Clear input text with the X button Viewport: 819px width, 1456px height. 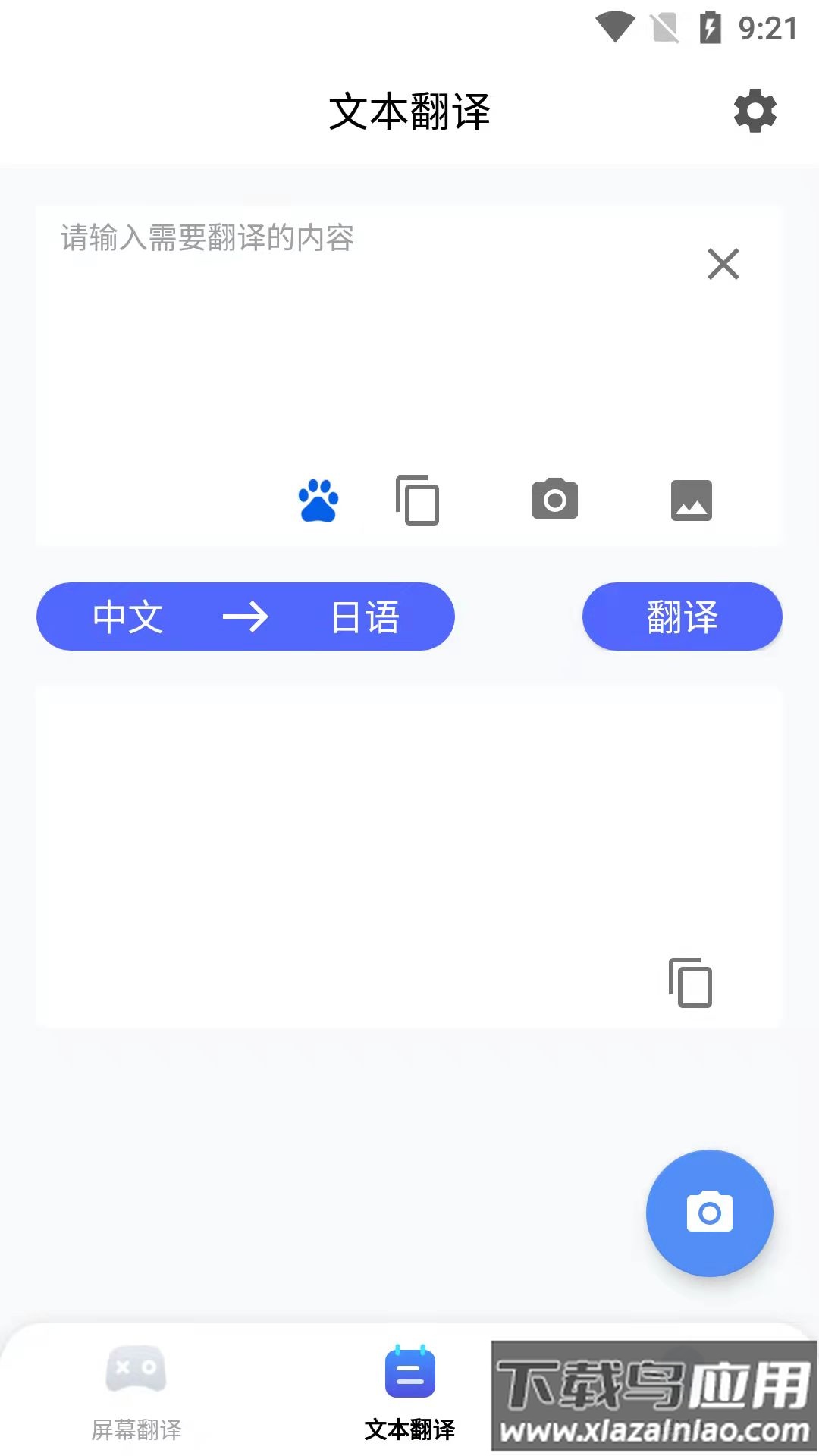coord(722,263)
